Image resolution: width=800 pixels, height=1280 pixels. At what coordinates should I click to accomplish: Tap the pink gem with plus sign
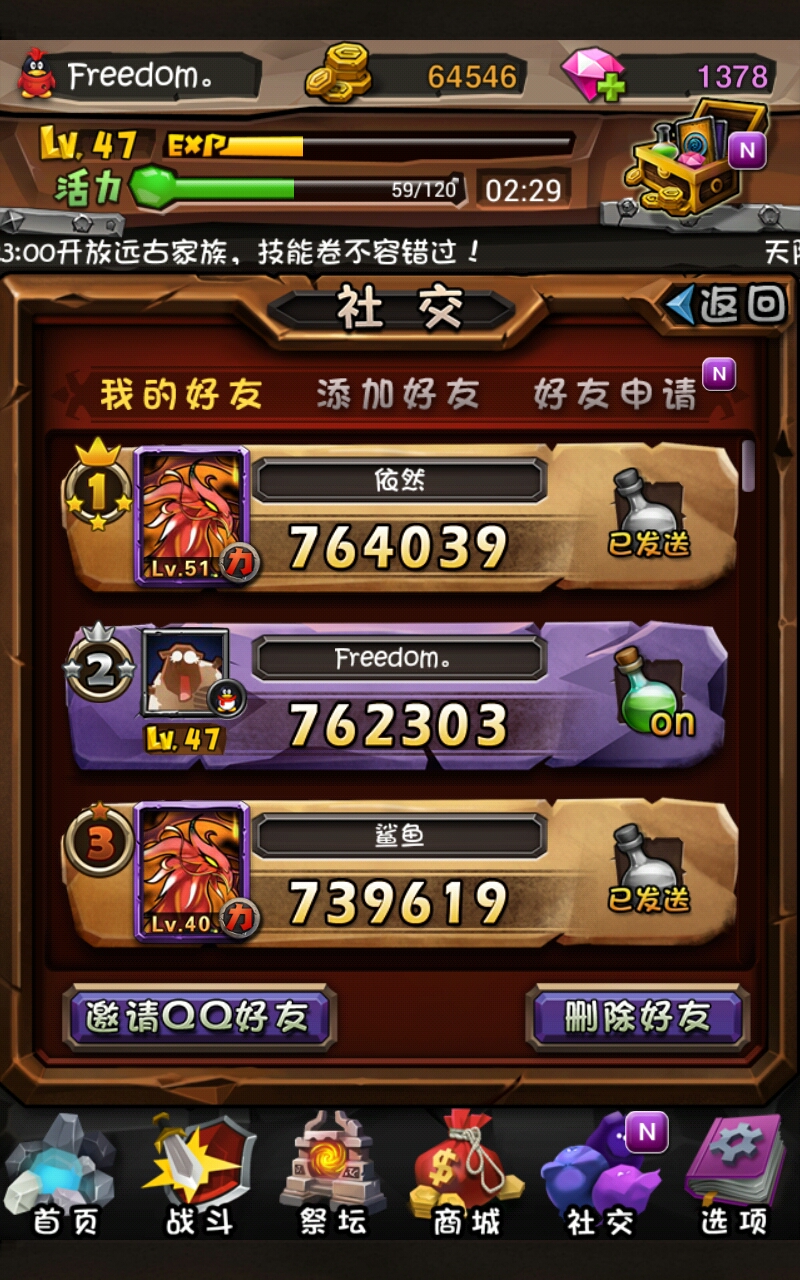click(x=592, y=74)
